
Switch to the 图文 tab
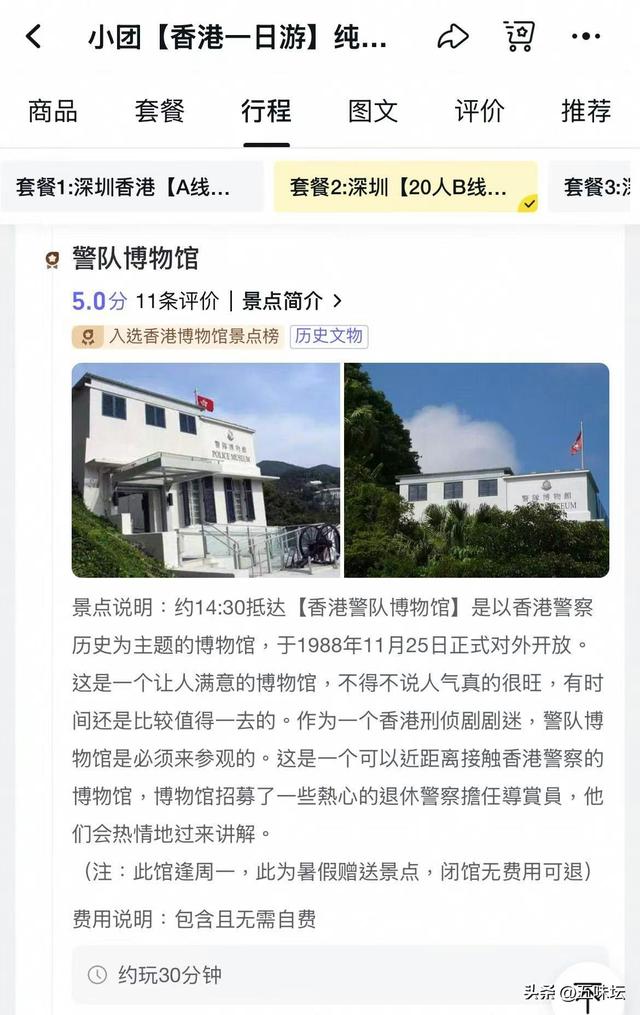373,111
